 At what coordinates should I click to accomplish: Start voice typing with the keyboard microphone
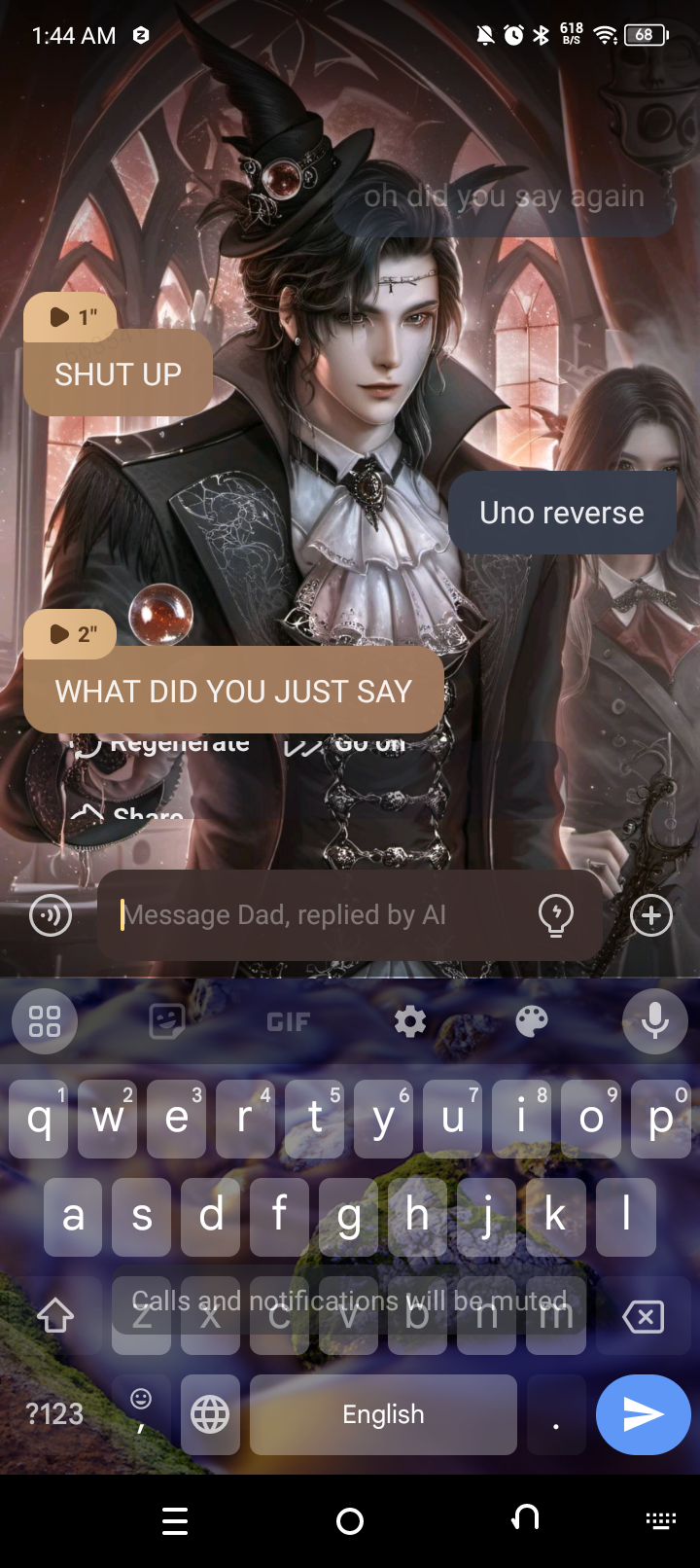tap(654, 1021)
